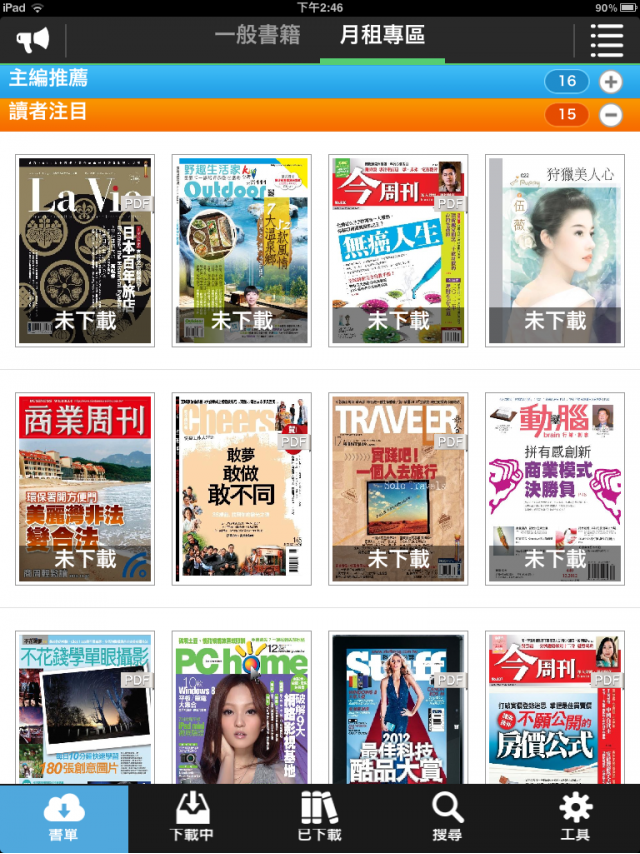Image resolution: width=640 pixels, height=854 pixels.
Task: Open the 狩獵美人心 book
Action: coord(555,250)
